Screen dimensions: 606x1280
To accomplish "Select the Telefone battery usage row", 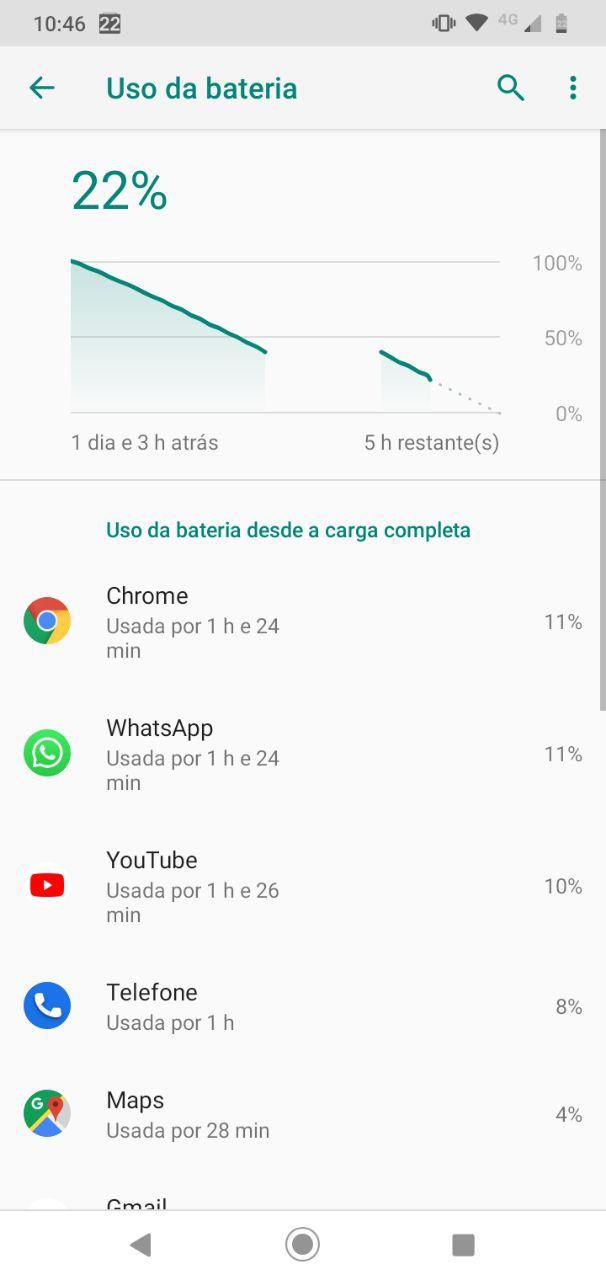I will click(x=302, y=1006).
